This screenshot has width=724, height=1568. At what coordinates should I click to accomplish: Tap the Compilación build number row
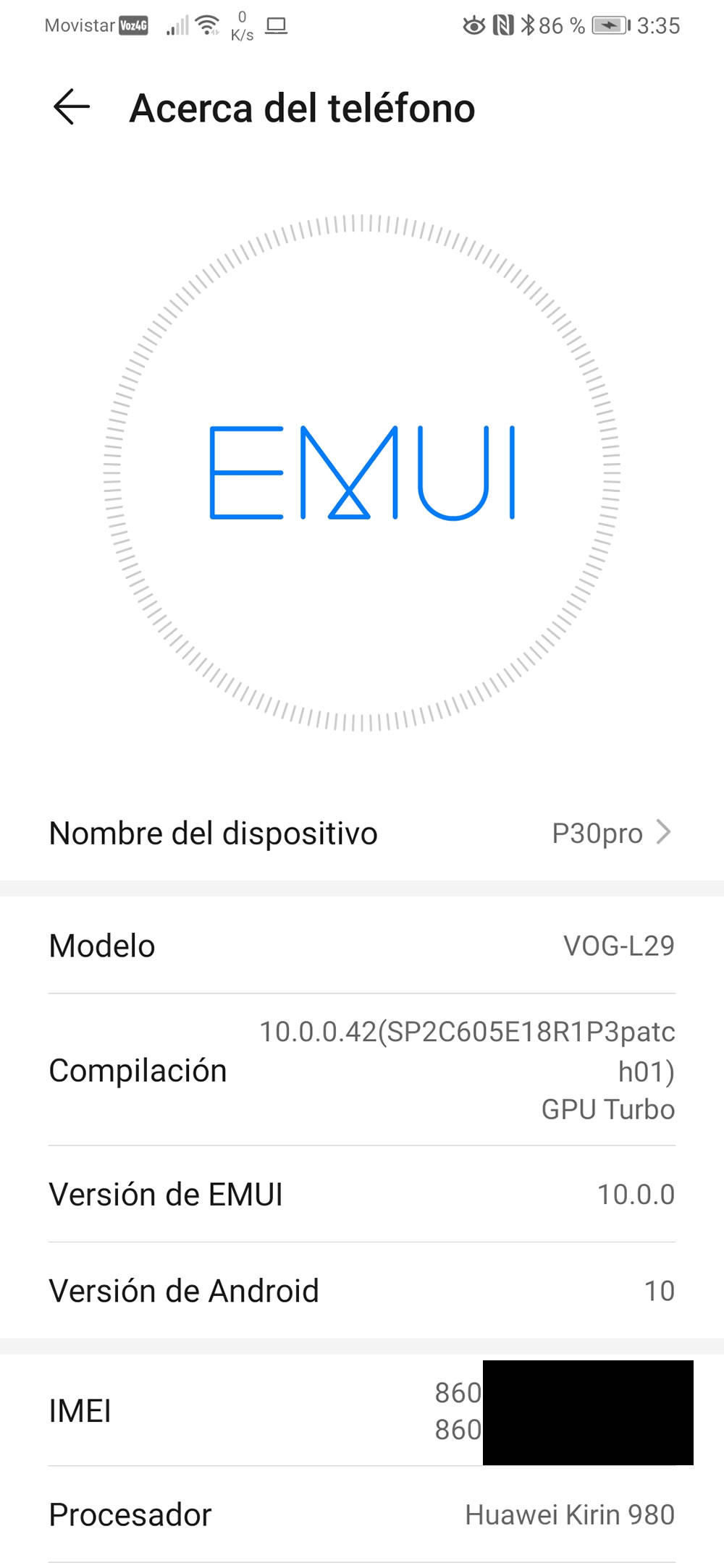[362, 1069]
